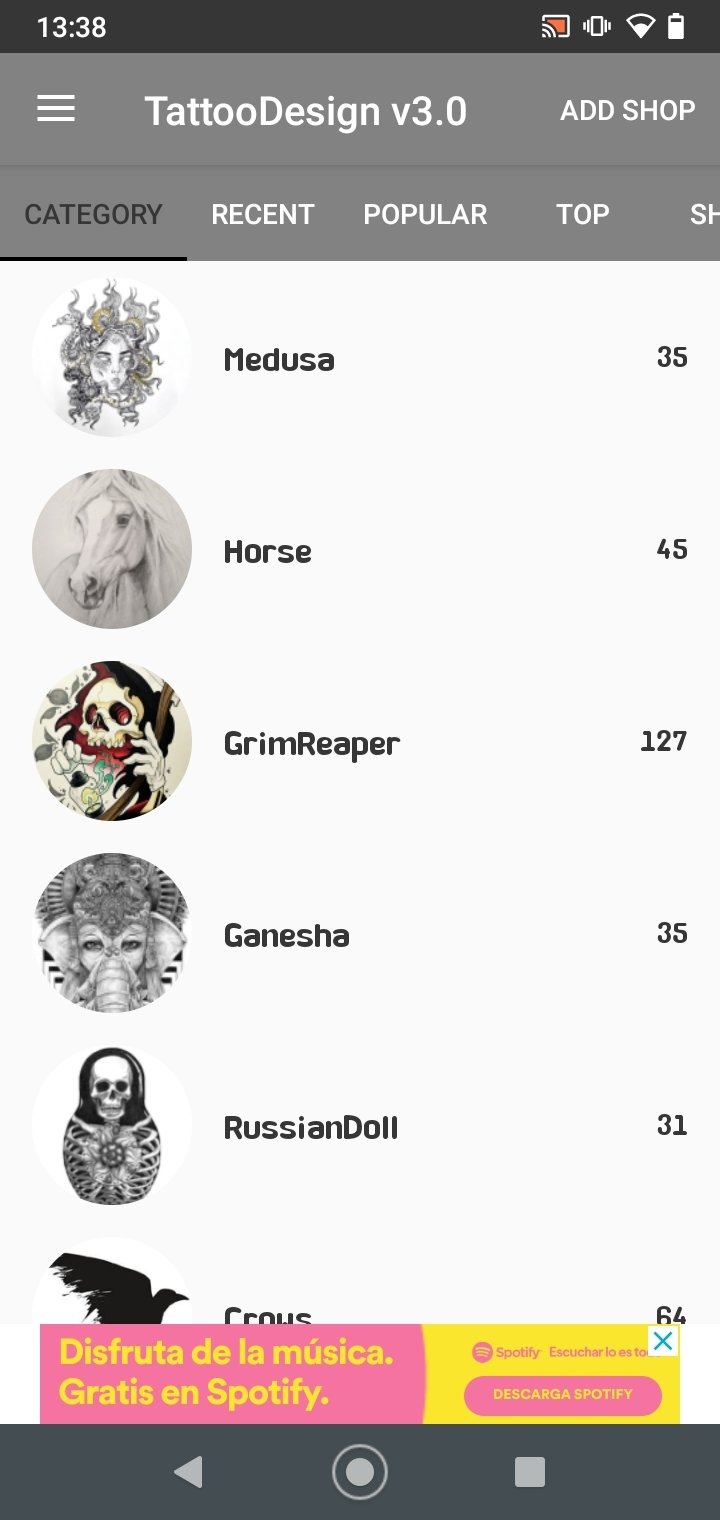
Task: Open the hamburger drawer menu
Action: pyautogui.click(x=56, y=109)
